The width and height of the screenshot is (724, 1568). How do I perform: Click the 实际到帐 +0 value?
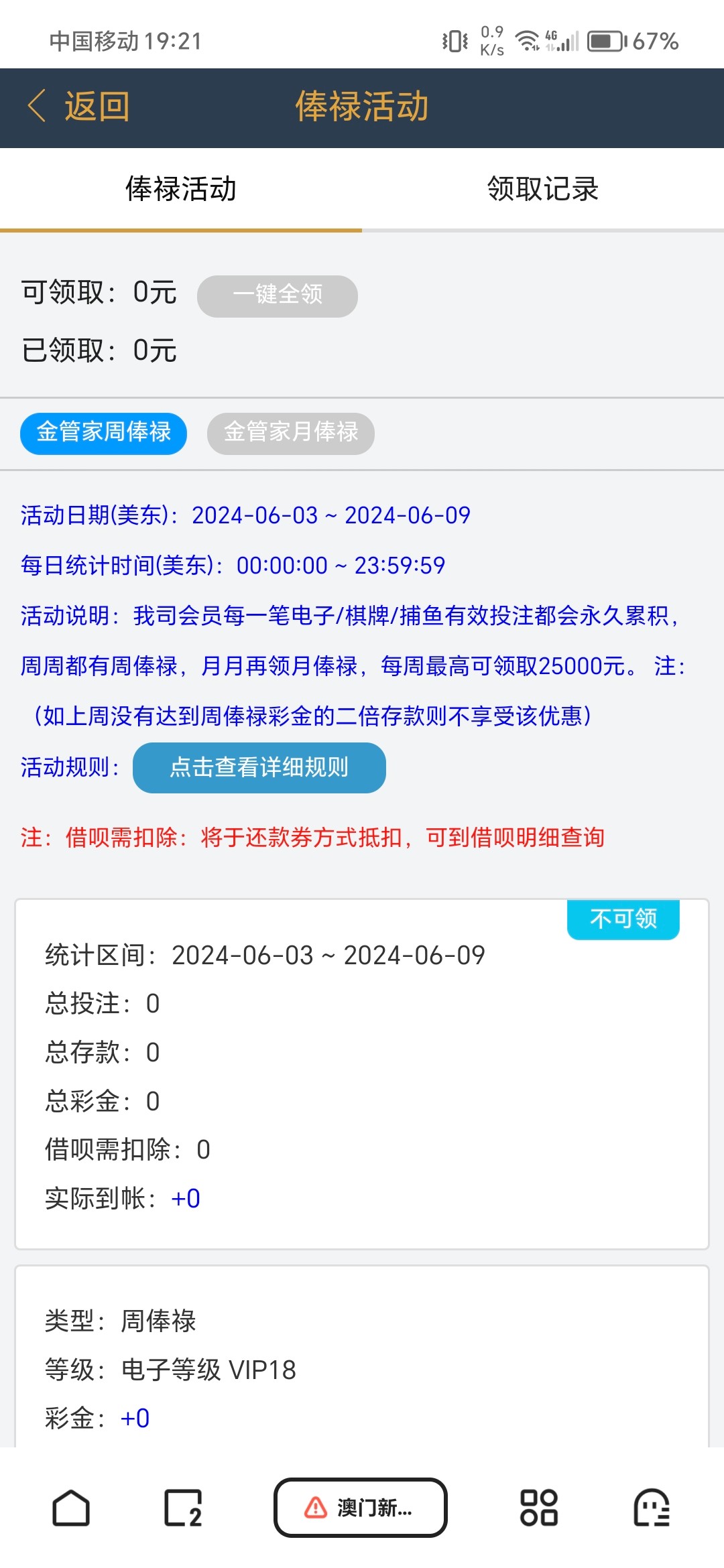(186, 1199)
